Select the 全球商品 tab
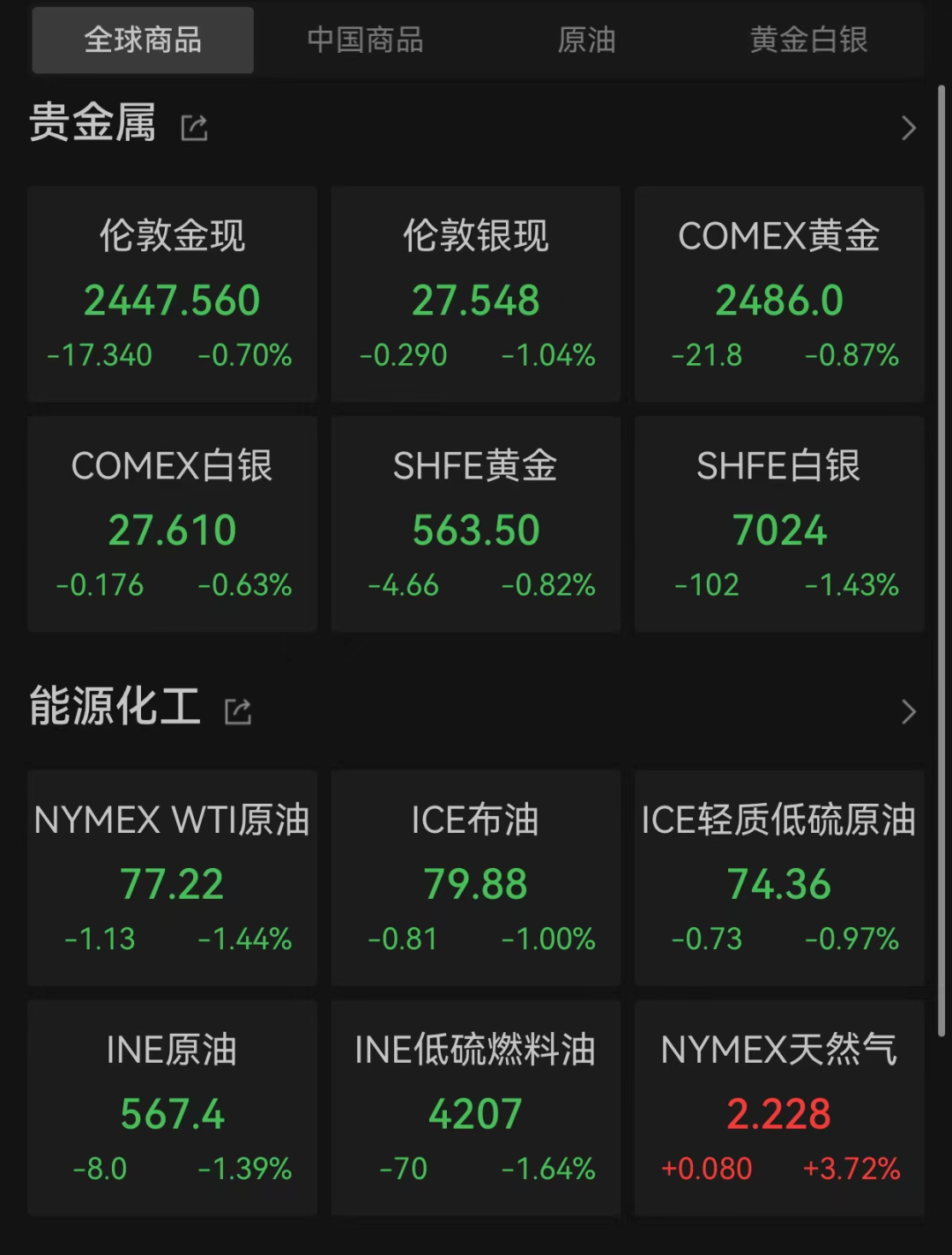This screenshot has height=1255, width=952. click(x=143, y=41)
